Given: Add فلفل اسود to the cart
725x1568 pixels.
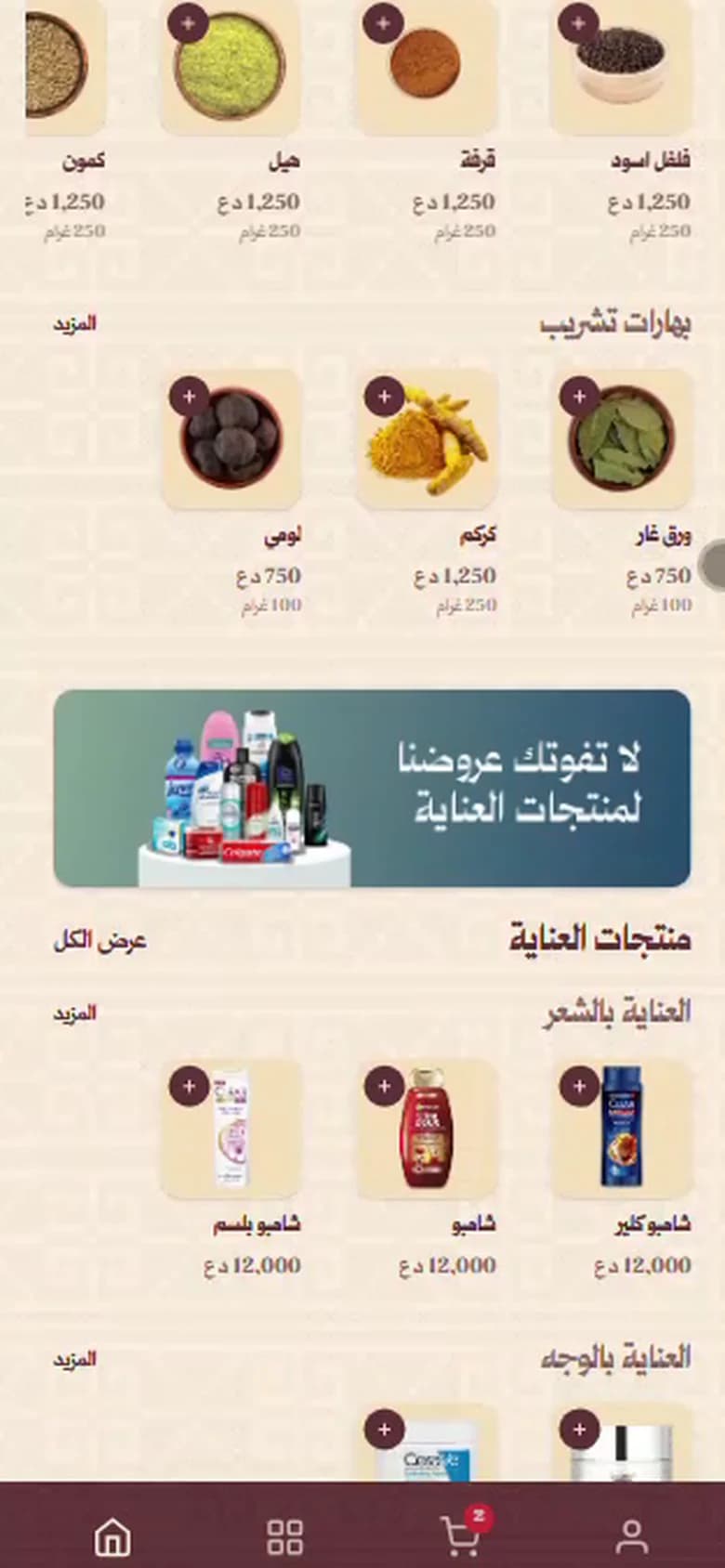Looking at the screenshot, I should (578, 22).
